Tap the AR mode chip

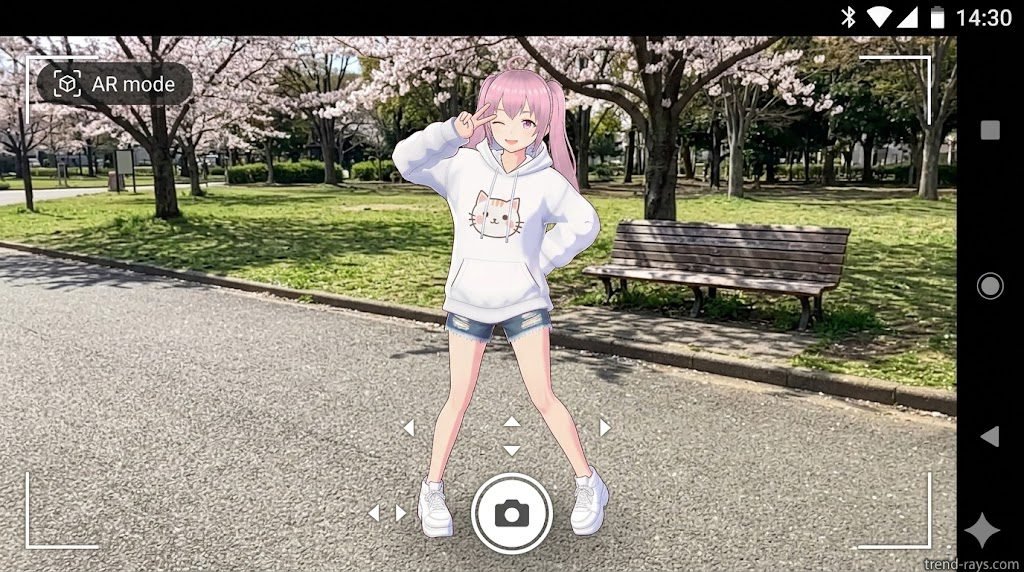pyautogui.click(x=115, y=84)
